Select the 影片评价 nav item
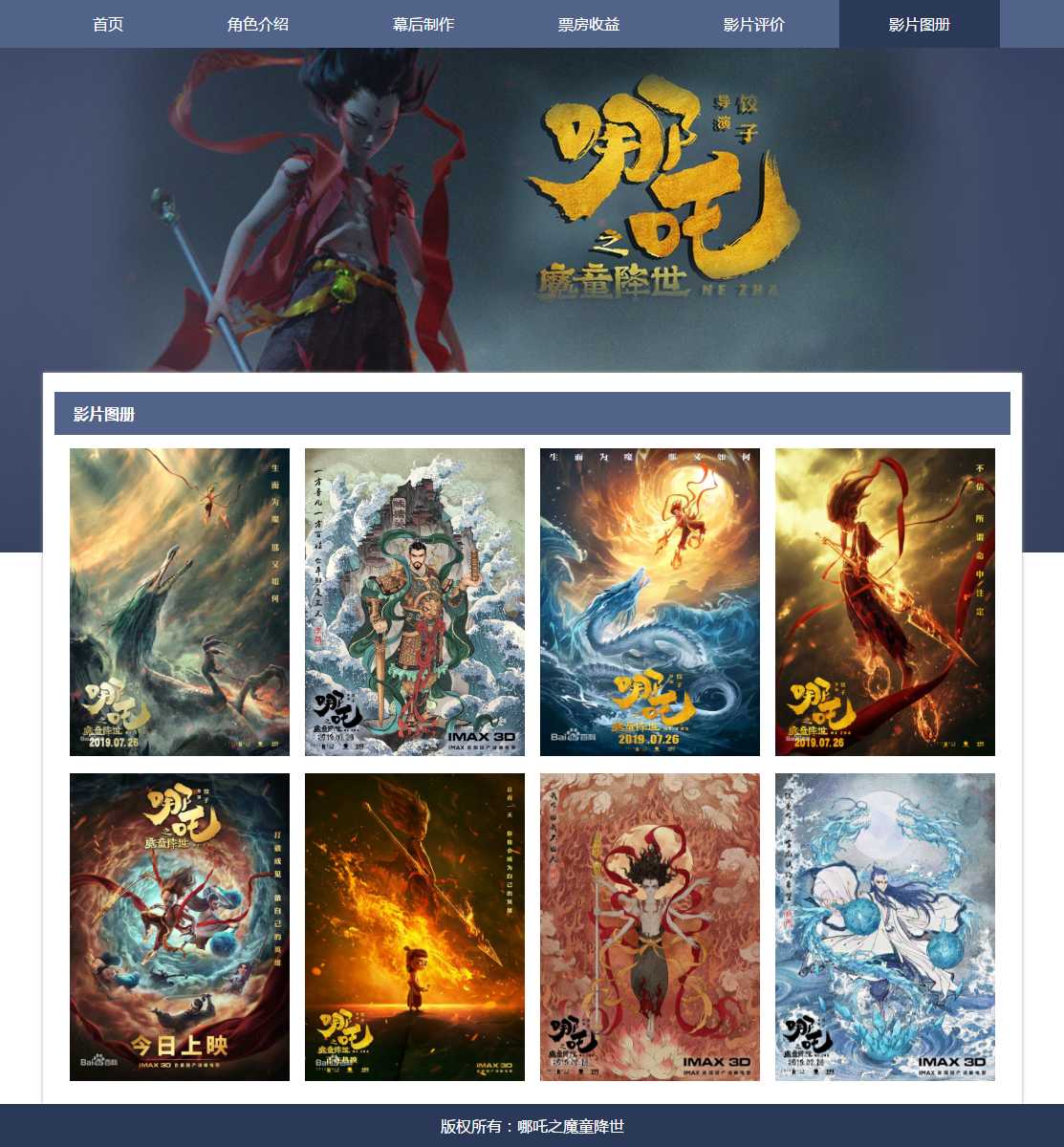Image resolution: width=1064 pixels, height=1147 pixels. [754, 24]
